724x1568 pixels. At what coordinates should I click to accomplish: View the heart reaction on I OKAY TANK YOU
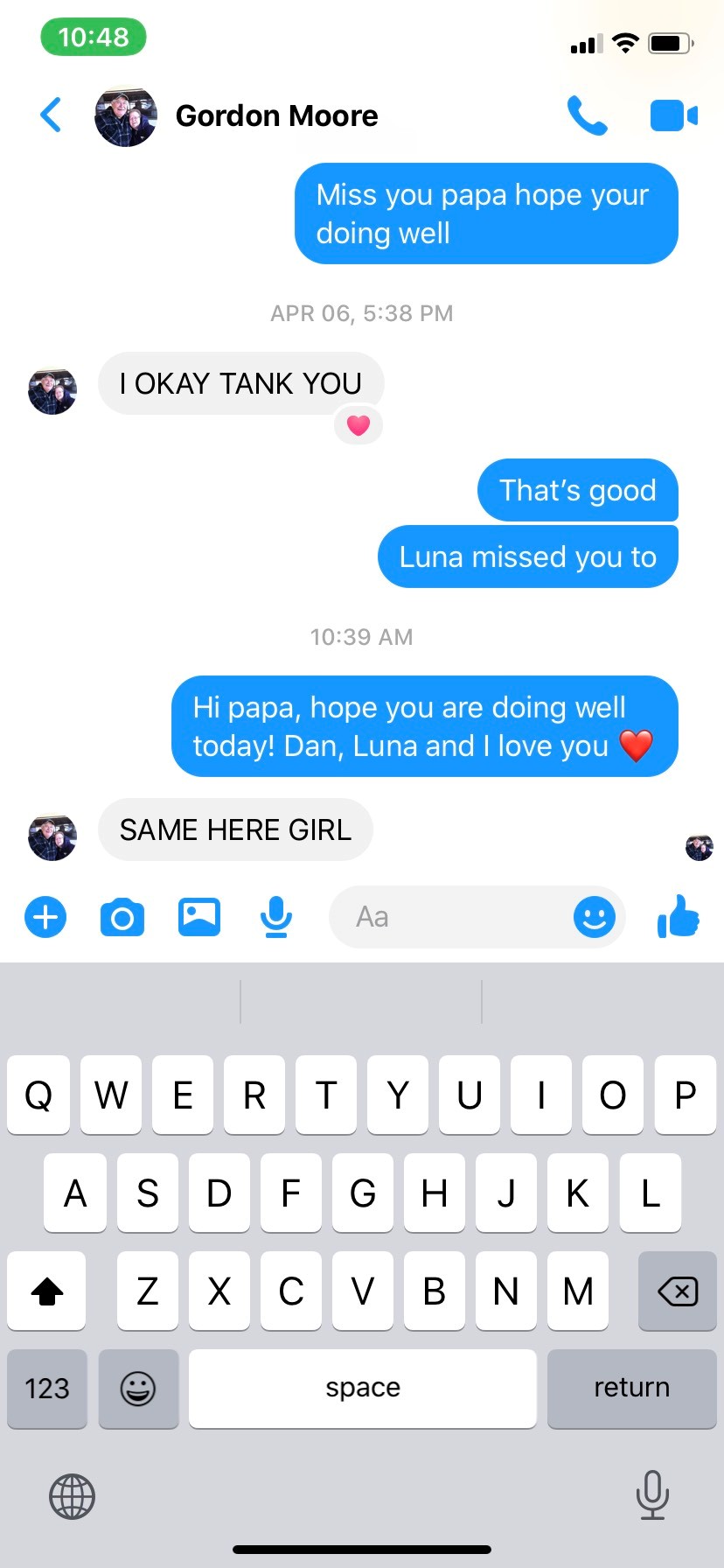click(x=359, y=426)
